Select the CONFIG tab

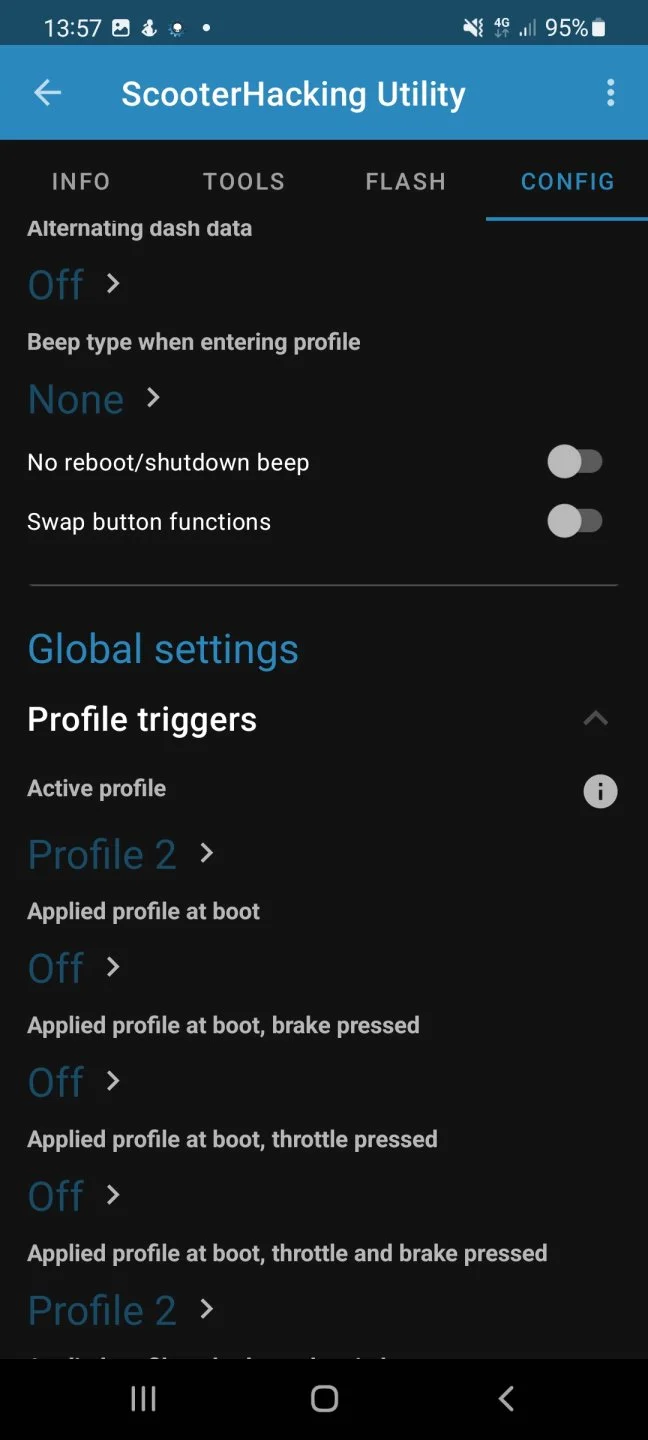[x=567, y=181]
